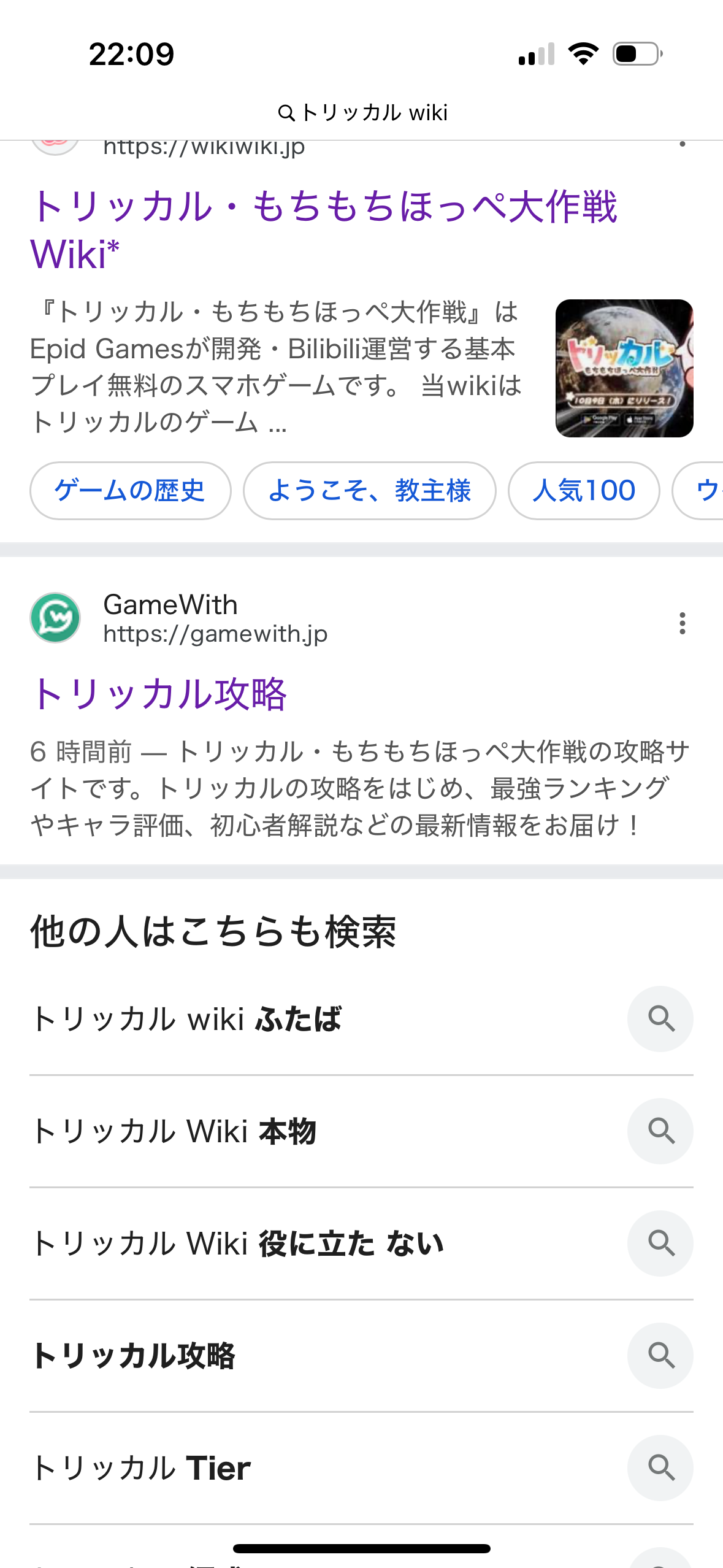Image resolution: width=723 pixels, height=1568 pixels.
Task: Select the 人気100 chip
Action: pyautogui.click(x=583, y=491)
